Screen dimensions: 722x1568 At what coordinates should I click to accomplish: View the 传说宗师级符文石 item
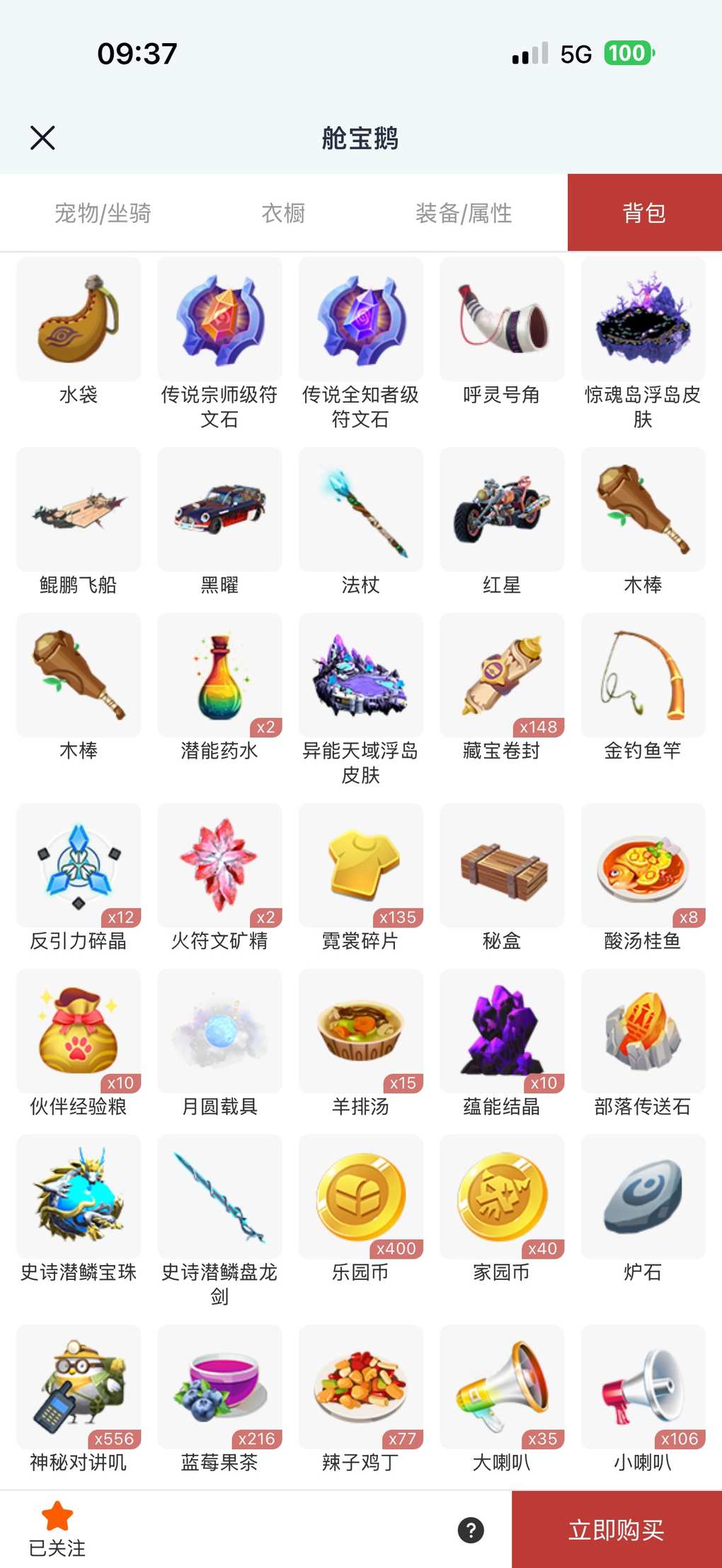(x=219, y=320)
